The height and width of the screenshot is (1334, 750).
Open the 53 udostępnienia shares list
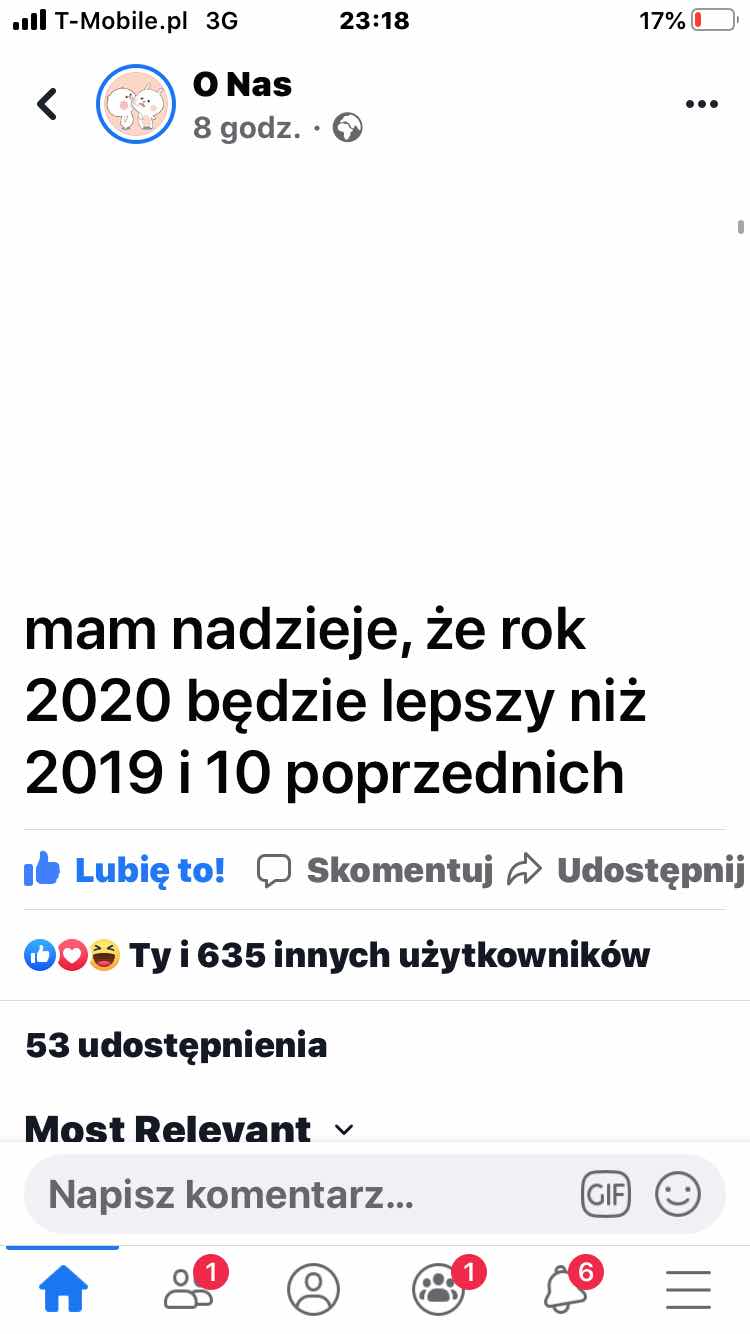176,1046
